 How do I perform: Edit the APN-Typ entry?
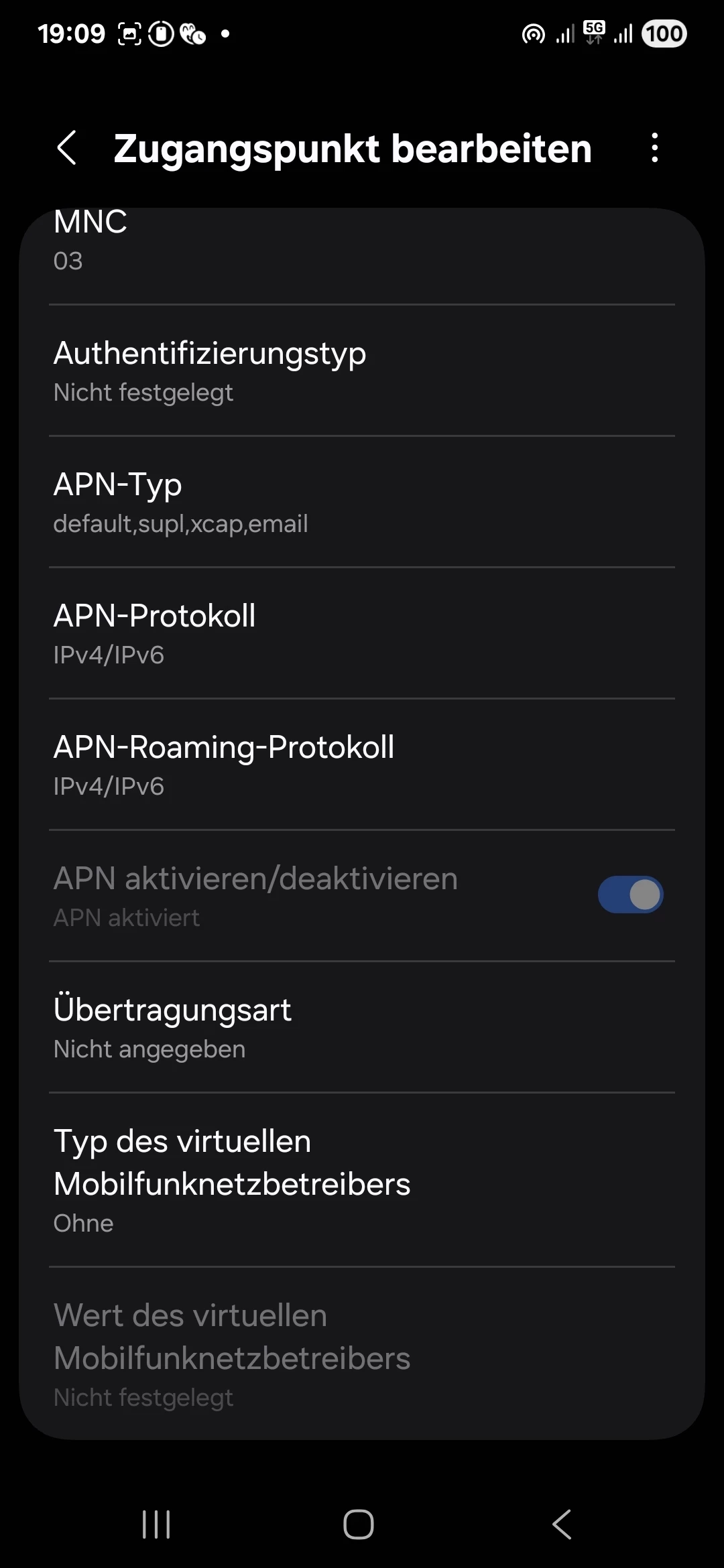[x=362, y=502]
